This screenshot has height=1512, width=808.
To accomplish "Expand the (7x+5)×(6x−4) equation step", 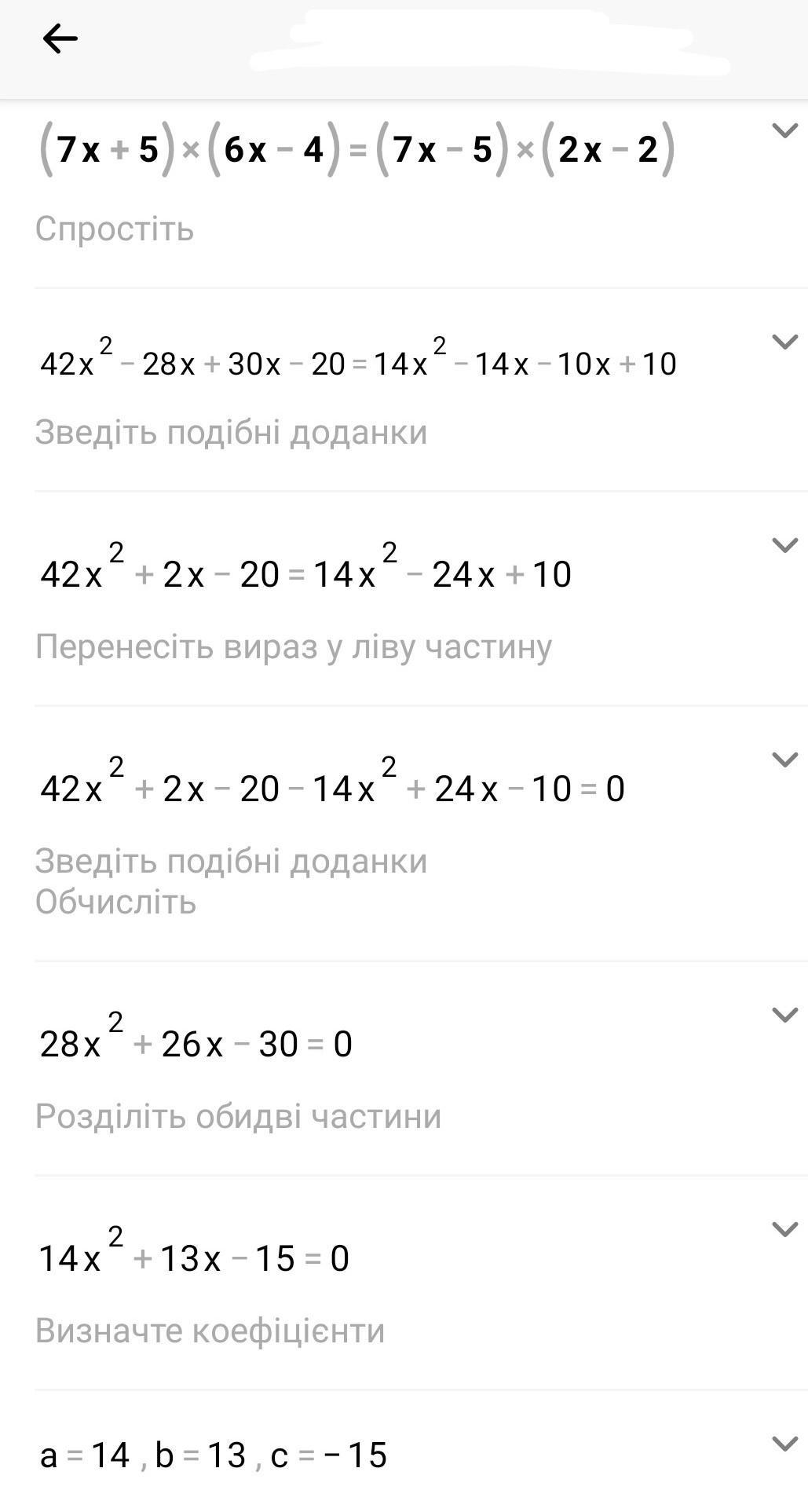I will tap(784, 130).
